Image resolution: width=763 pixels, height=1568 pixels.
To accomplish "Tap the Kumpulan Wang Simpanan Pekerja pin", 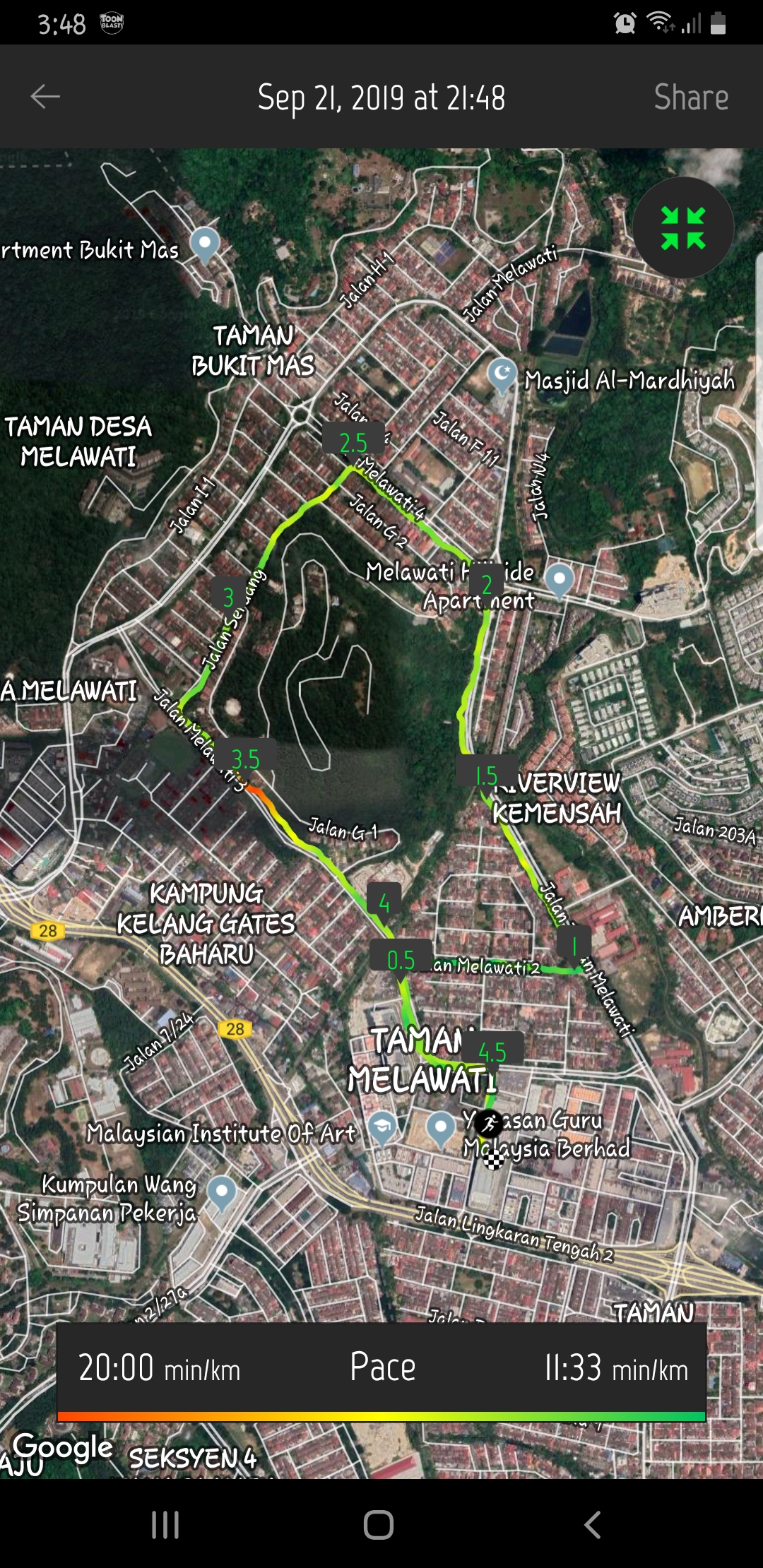I will click(222, 1194).
